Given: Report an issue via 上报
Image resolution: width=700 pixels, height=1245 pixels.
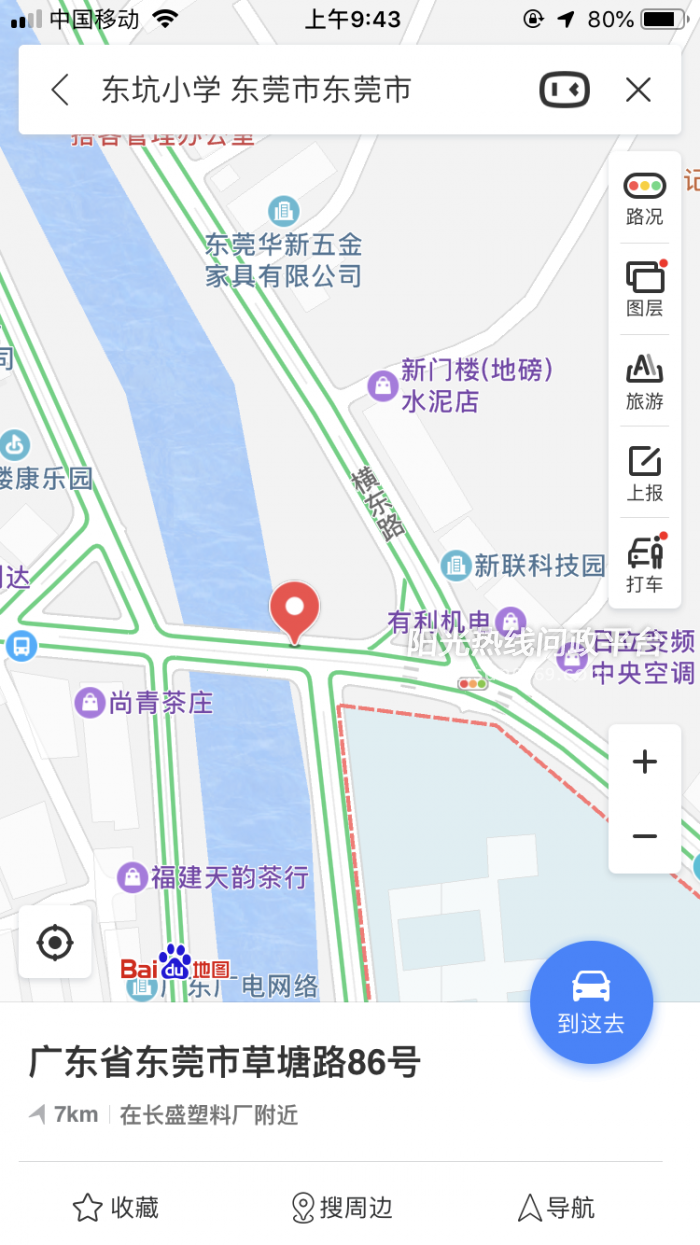Looking at the screenshot, I should point(644,474).
